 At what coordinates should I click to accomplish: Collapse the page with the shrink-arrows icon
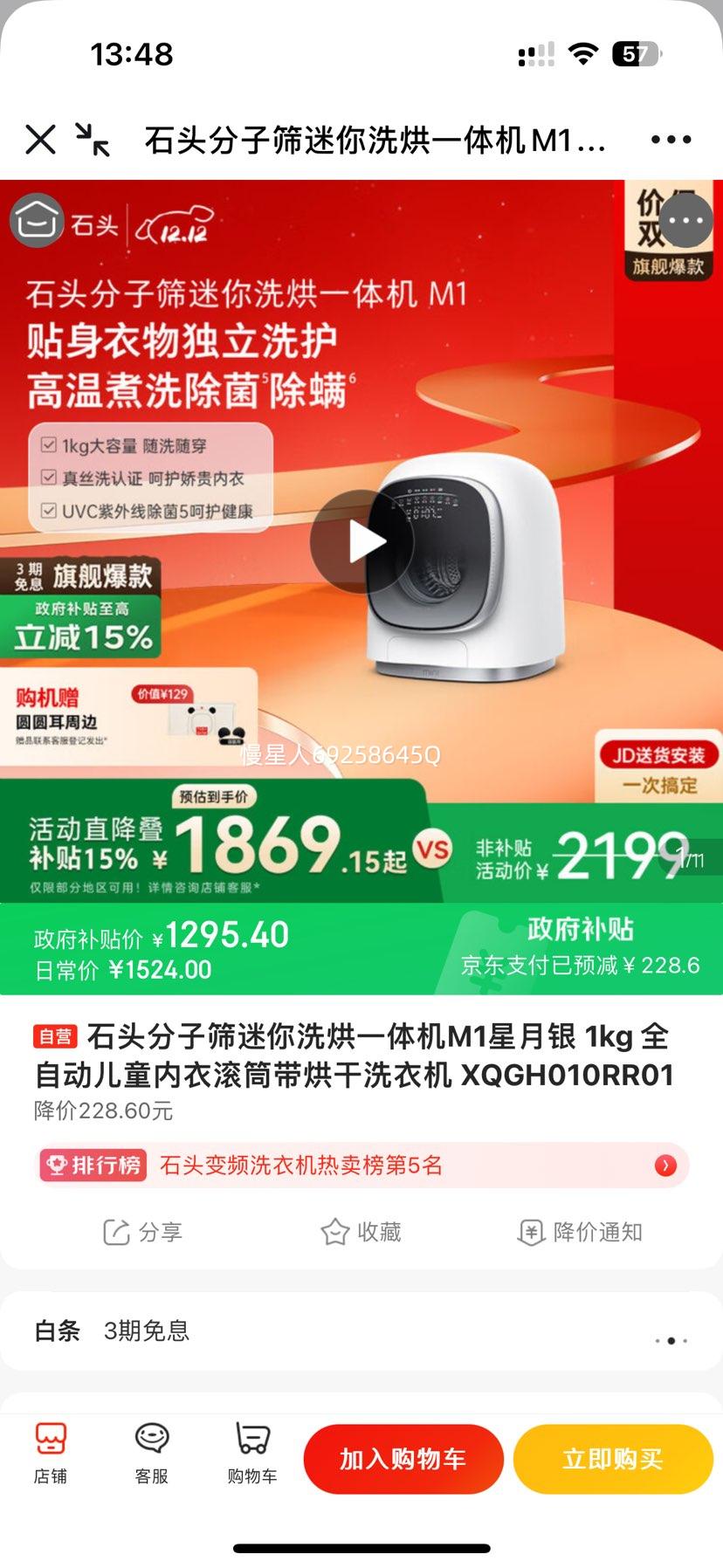[93, 140]
